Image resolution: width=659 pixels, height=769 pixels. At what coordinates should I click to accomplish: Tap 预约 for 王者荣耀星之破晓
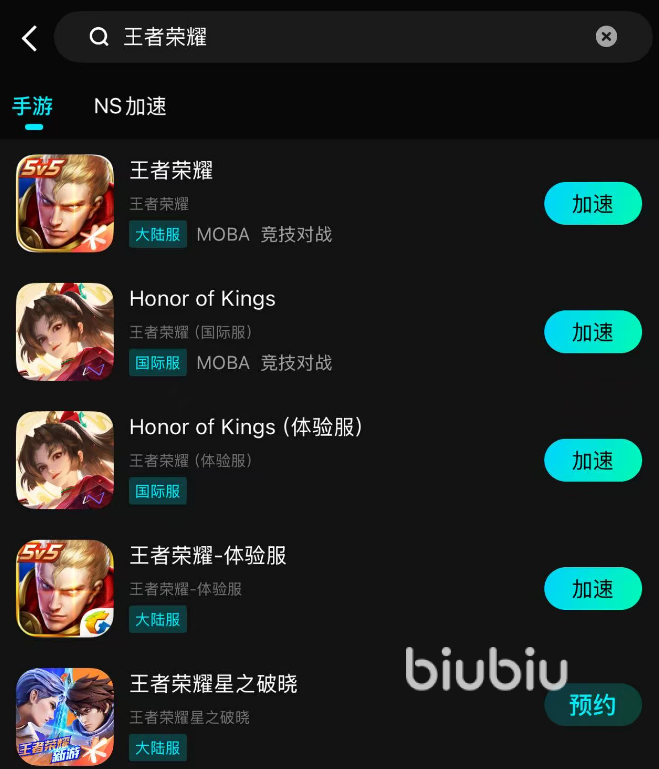pyautogui.click(x=593, y=705)
